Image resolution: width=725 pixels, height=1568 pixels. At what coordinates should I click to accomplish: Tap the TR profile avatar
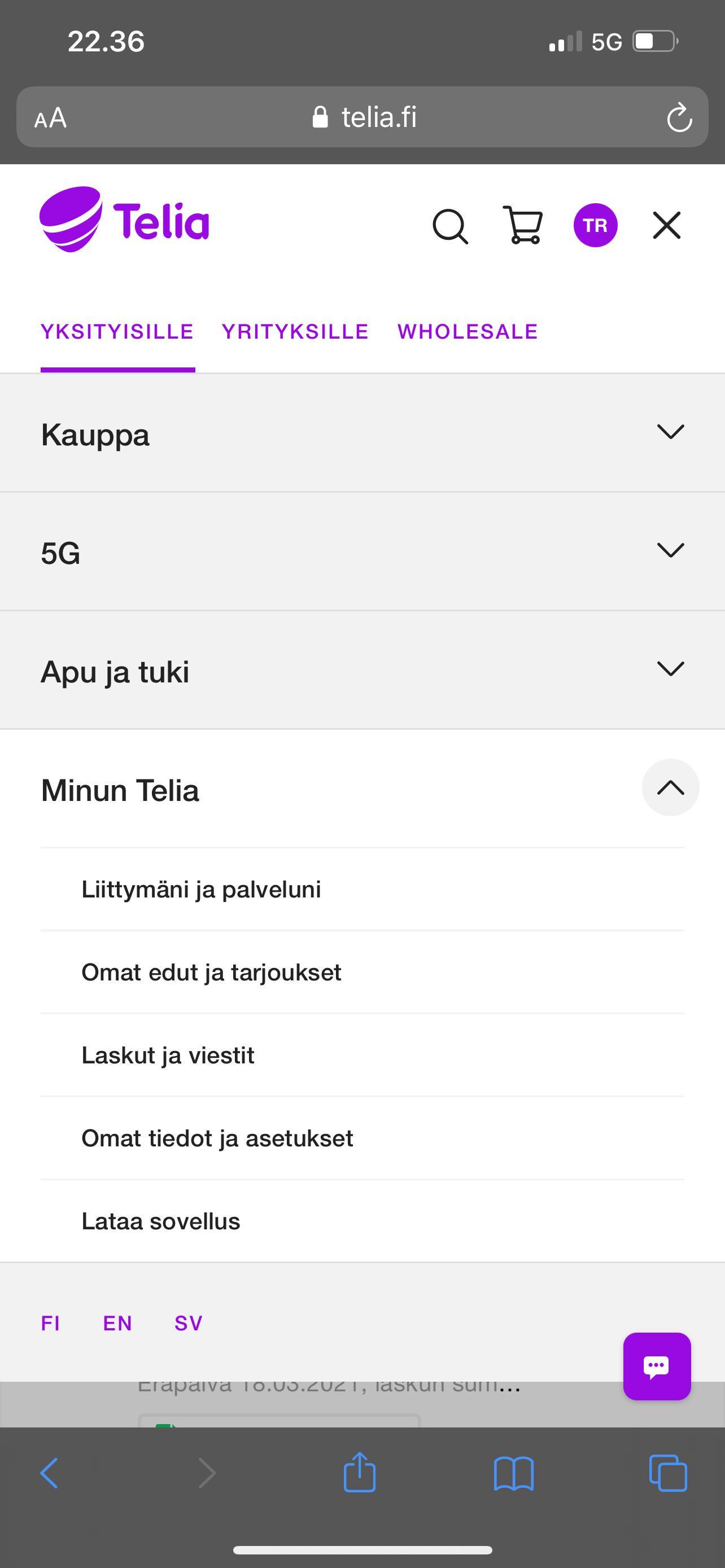[x=595, y=225]
